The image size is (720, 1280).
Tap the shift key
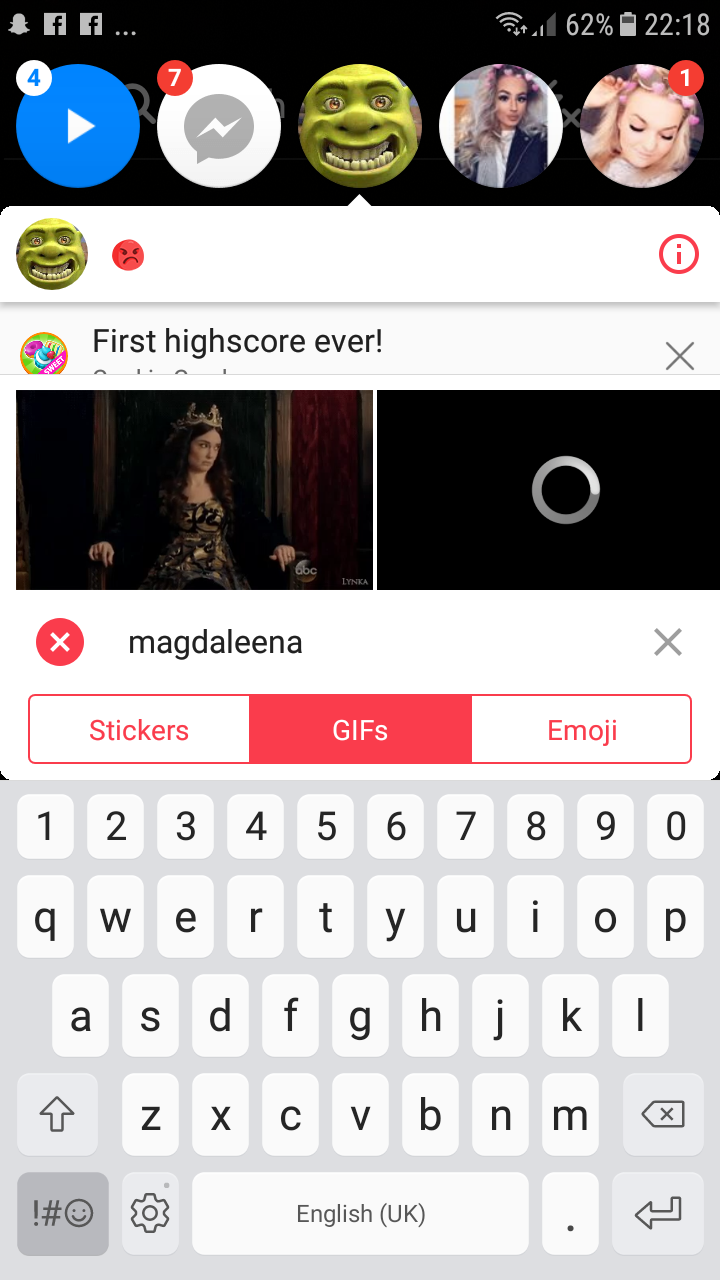click(x=57, y=1115)
